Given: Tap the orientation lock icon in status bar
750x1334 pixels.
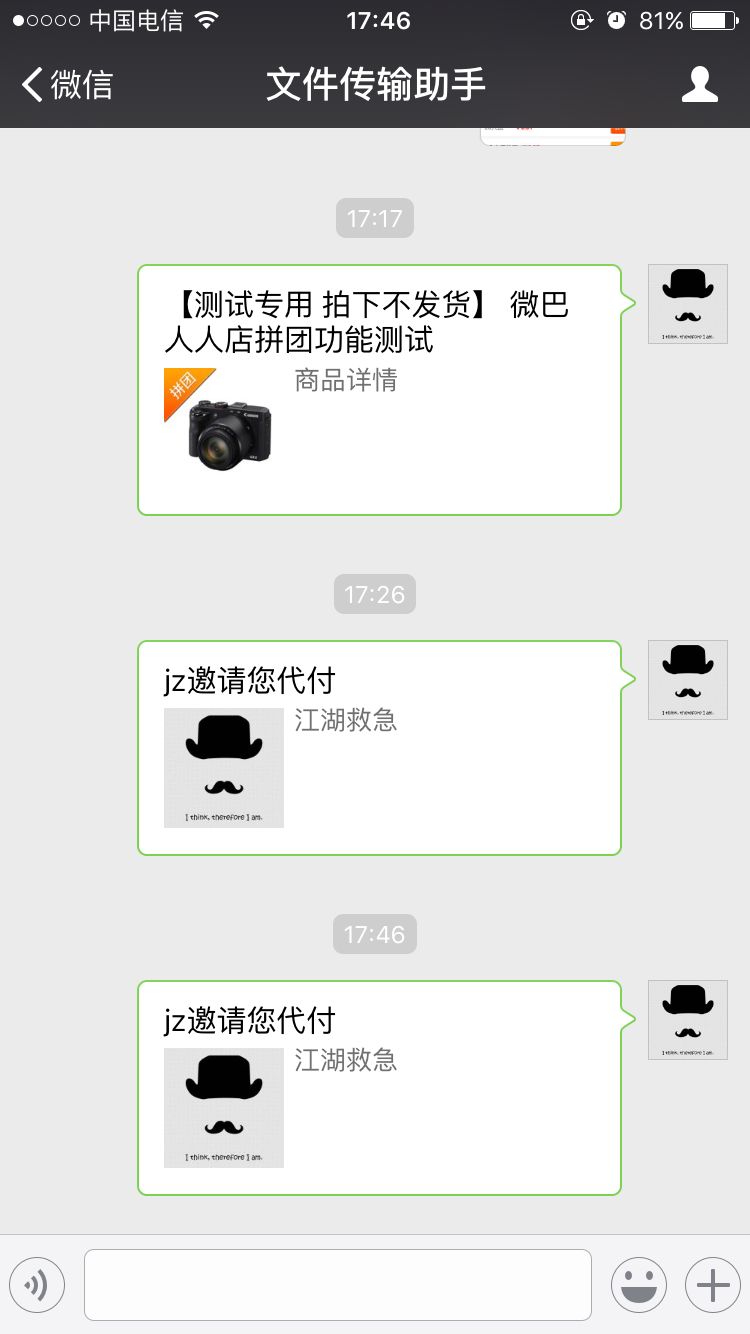Looking at the screenshot, I should click(581, 18).
